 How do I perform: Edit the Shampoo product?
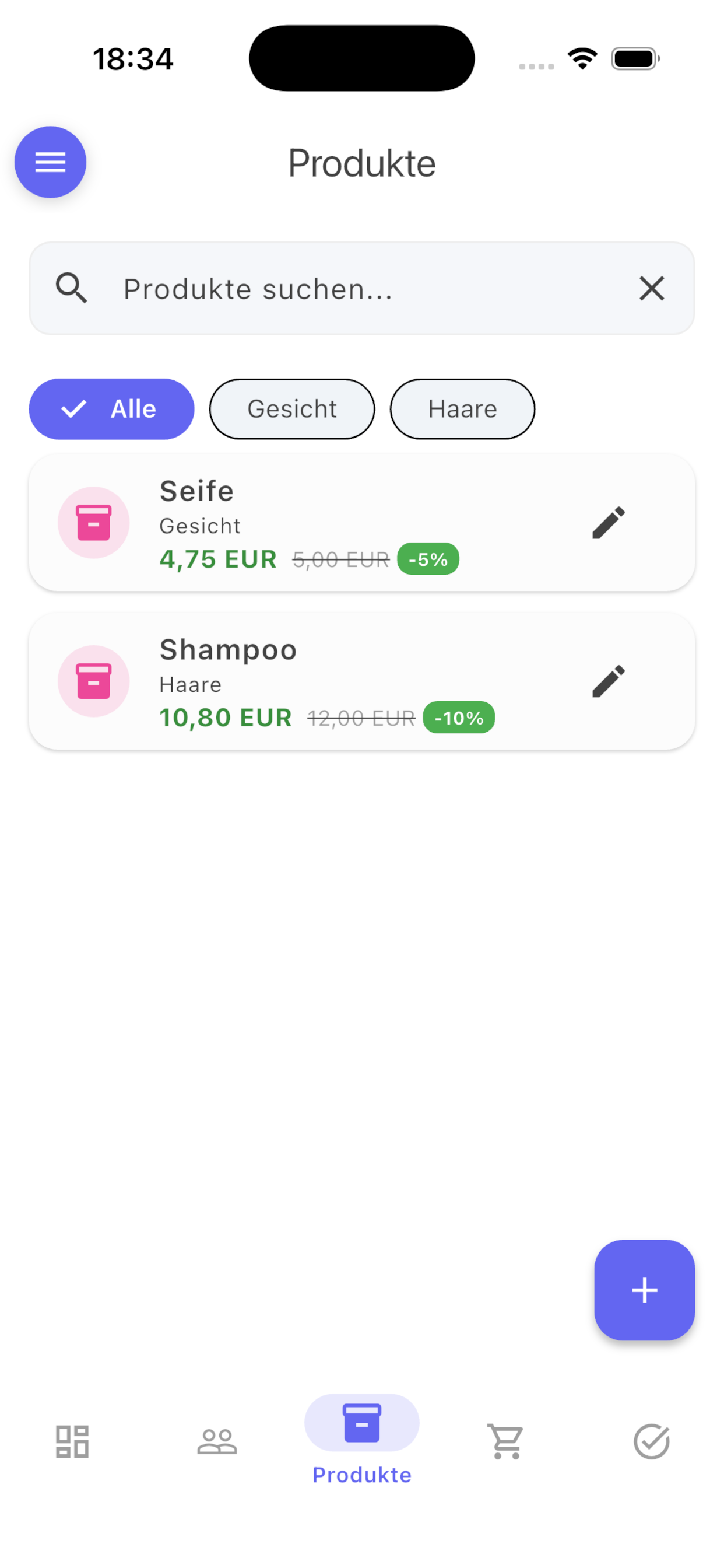(x=608, y=681)
